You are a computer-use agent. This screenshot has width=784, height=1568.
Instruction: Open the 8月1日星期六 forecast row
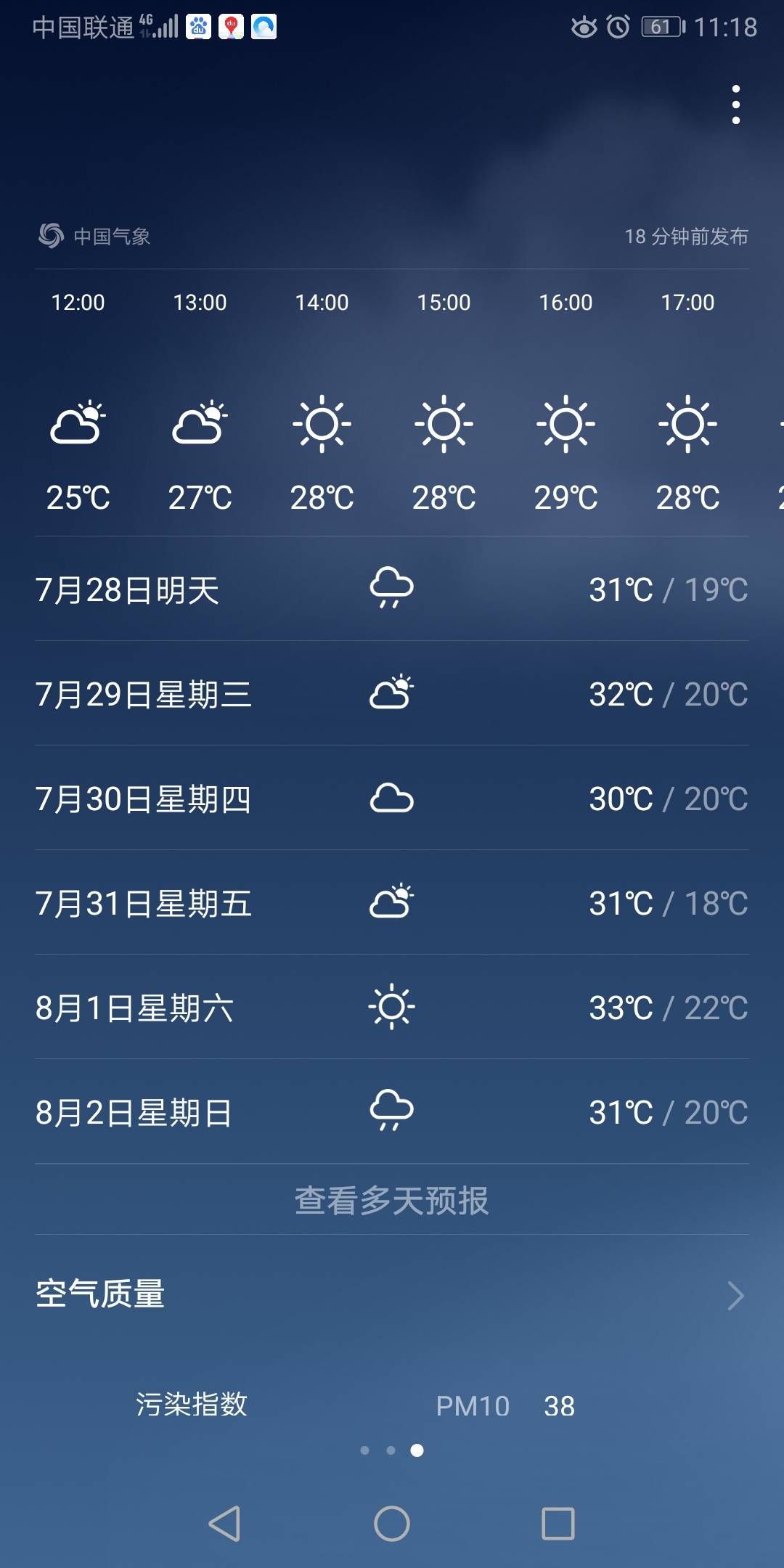tap(392, 1007)
